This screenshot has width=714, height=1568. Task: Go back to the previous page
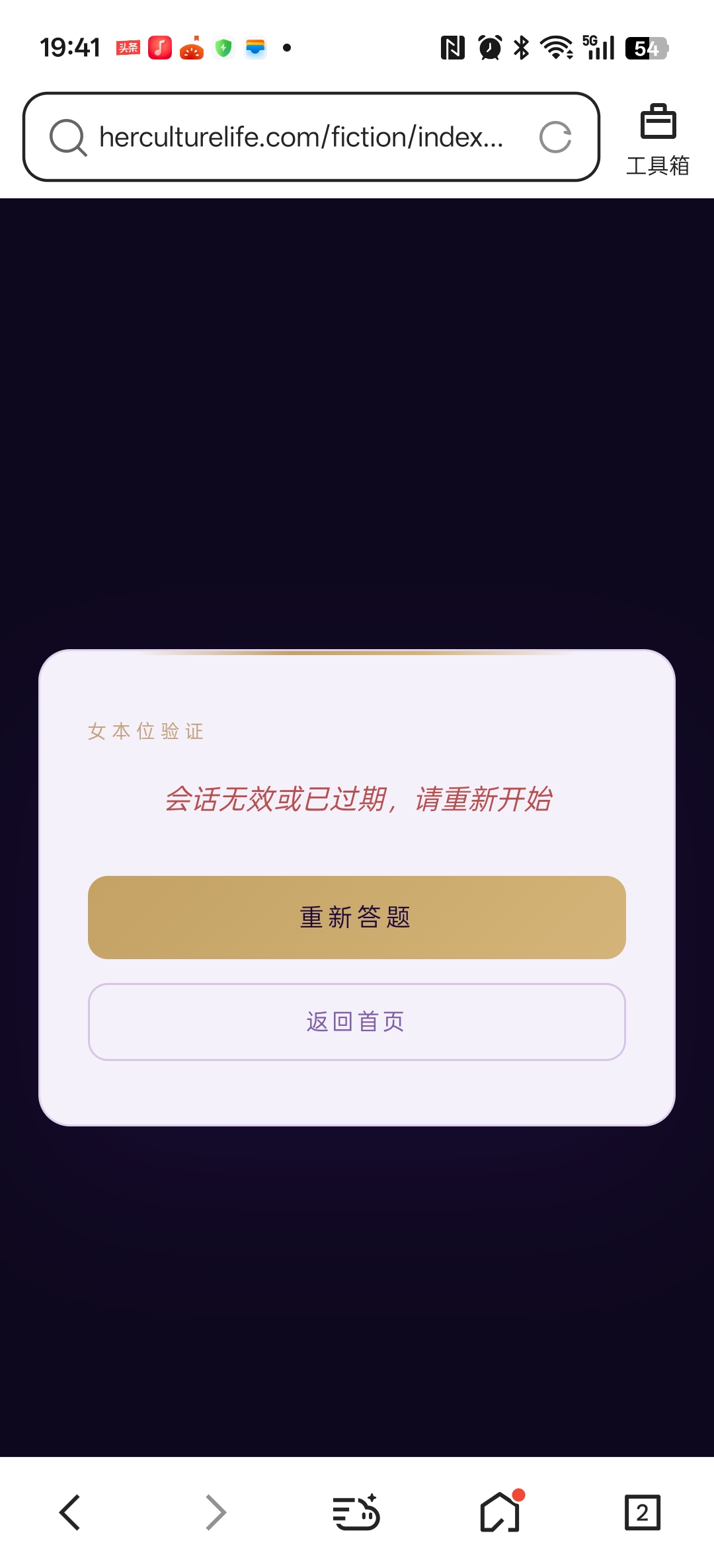[x=70, y=1512]
